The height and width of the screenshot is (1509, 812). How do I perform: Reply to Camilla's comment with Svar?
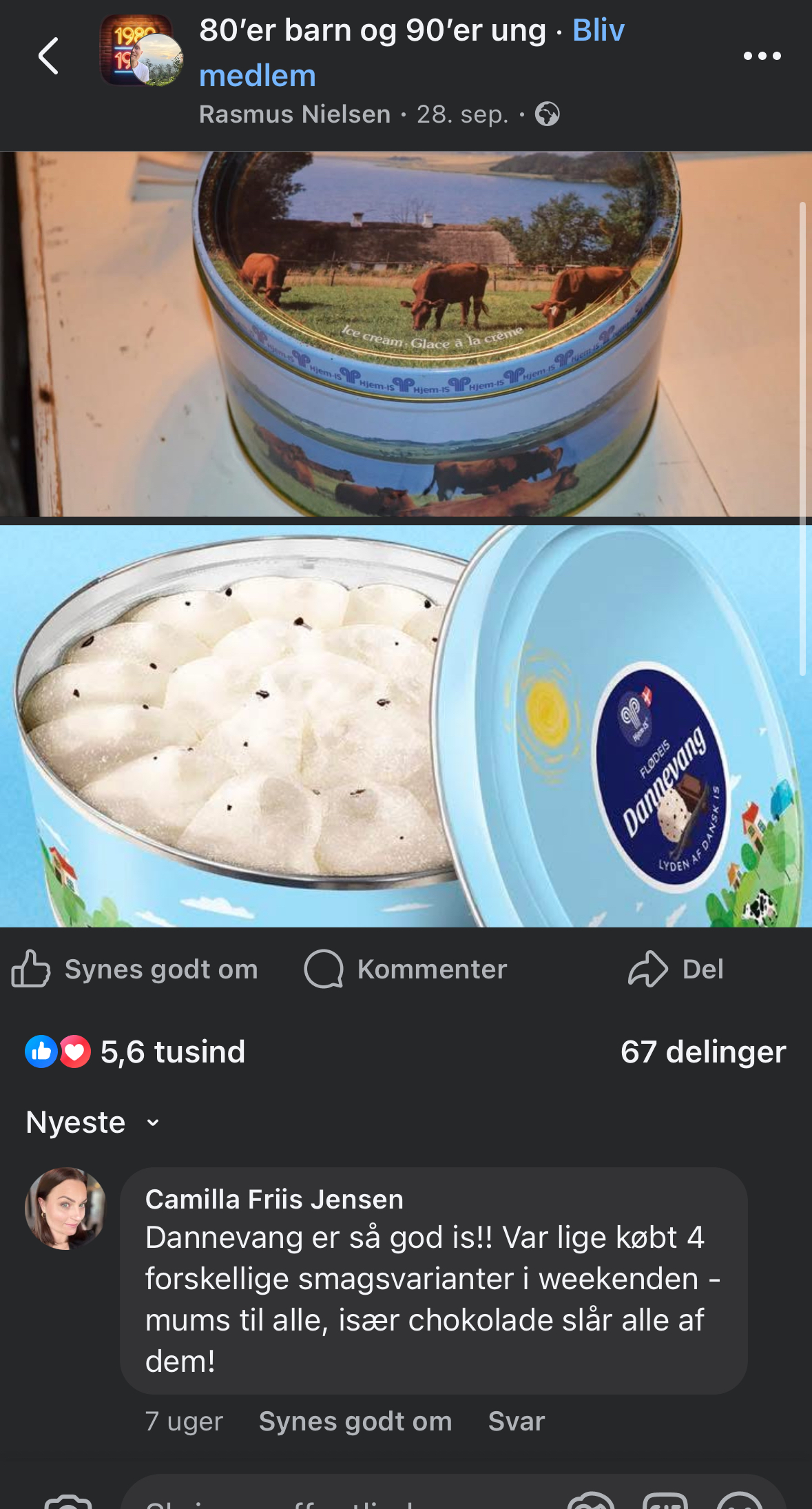[x=516, y=1421]
